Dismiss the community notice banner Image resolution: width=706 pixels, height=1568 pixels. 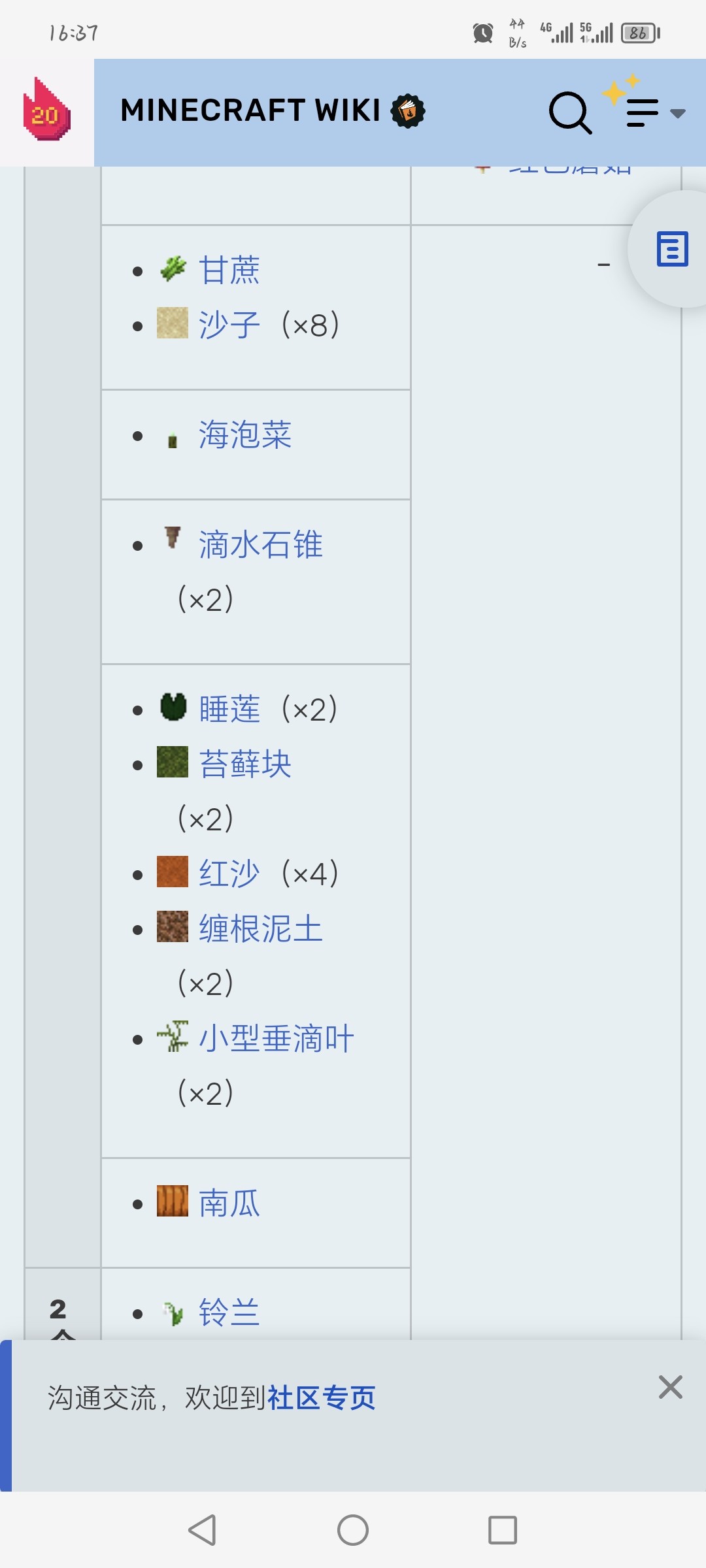pos(671,1387)
